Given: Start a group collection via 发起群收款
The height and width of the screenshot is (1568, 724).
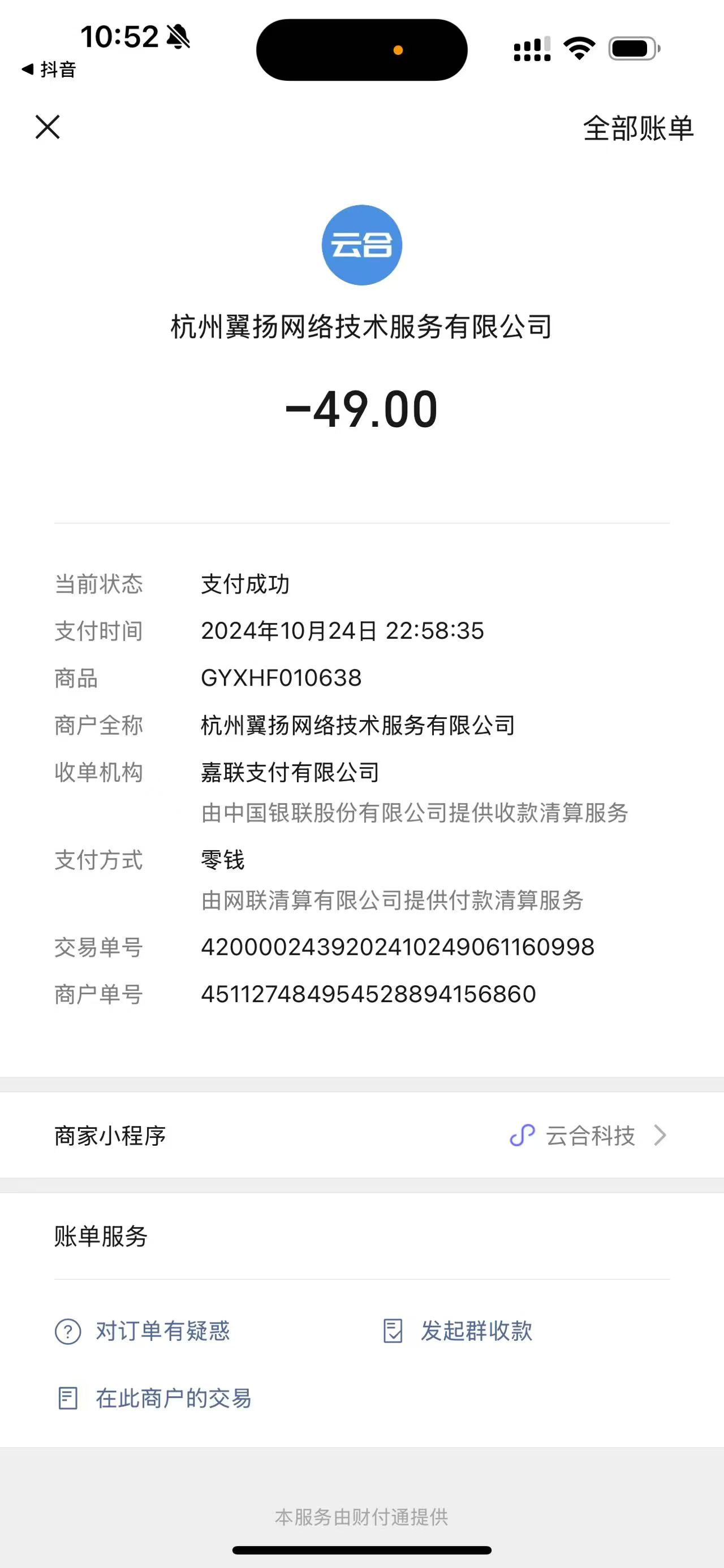Looking at the screenshot, I should [458, 1331].
